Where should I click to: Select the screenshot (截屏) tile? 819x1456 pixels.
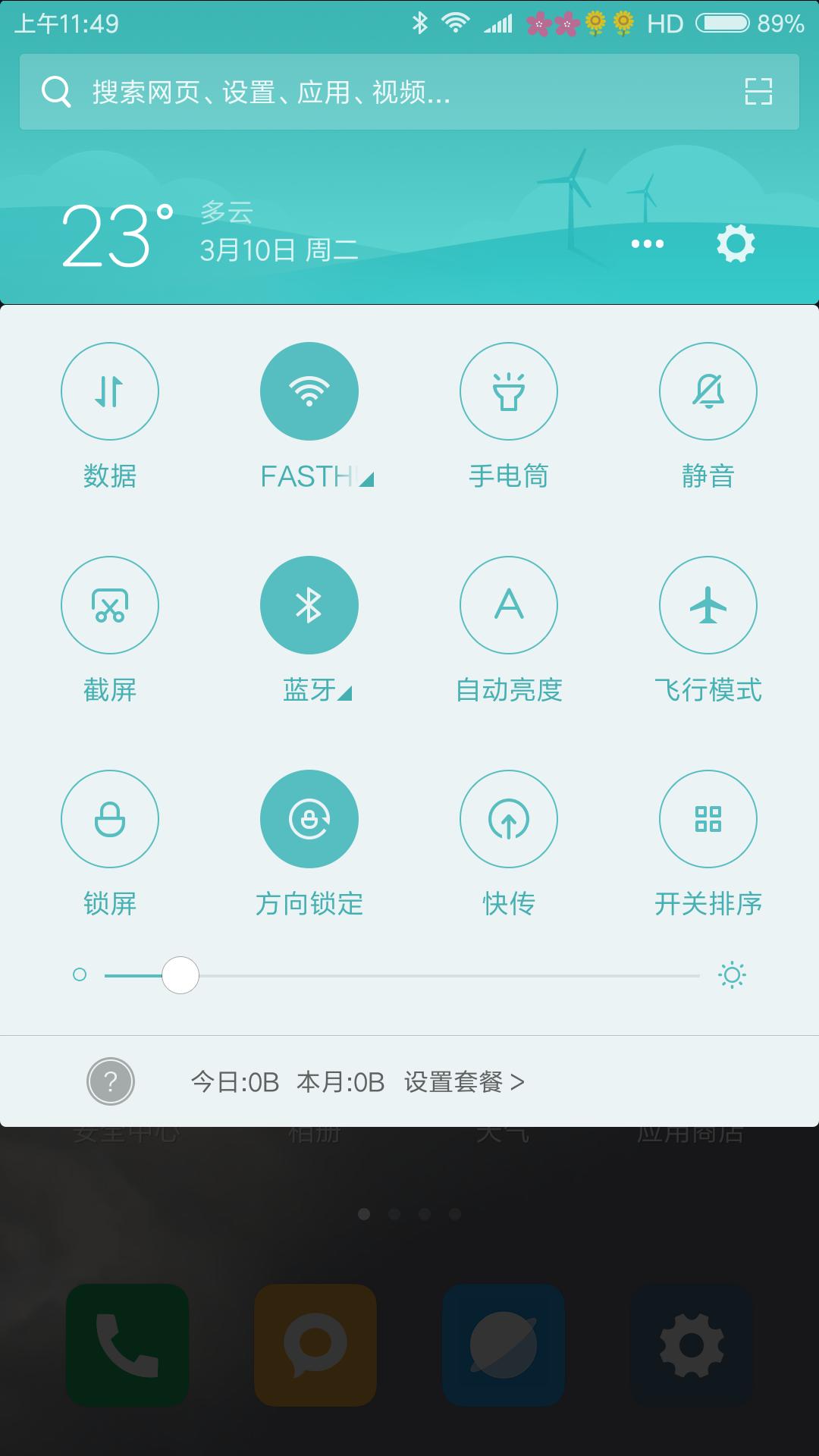pos(110,605)
